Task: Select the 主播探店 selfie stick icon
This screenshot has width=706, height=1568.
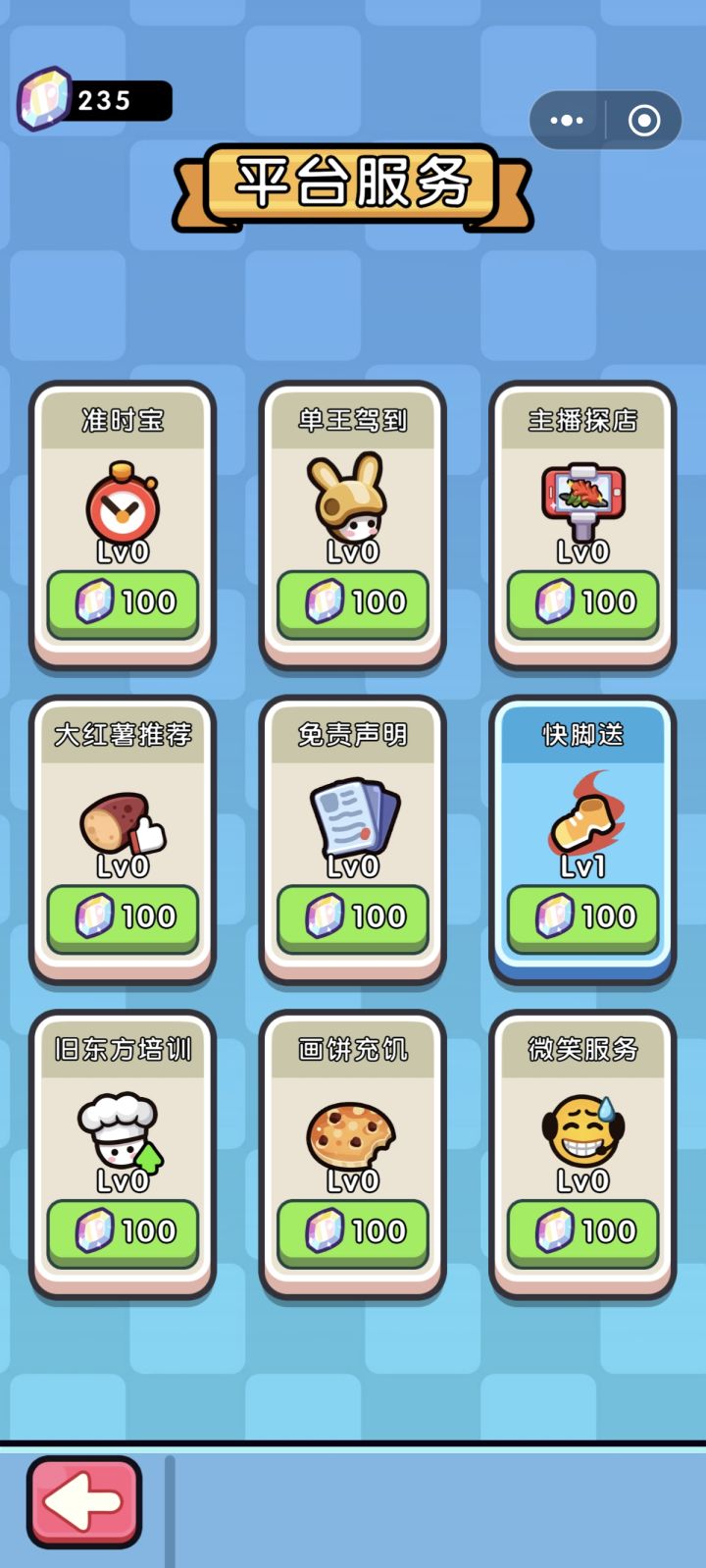Action: click(580, 502)
